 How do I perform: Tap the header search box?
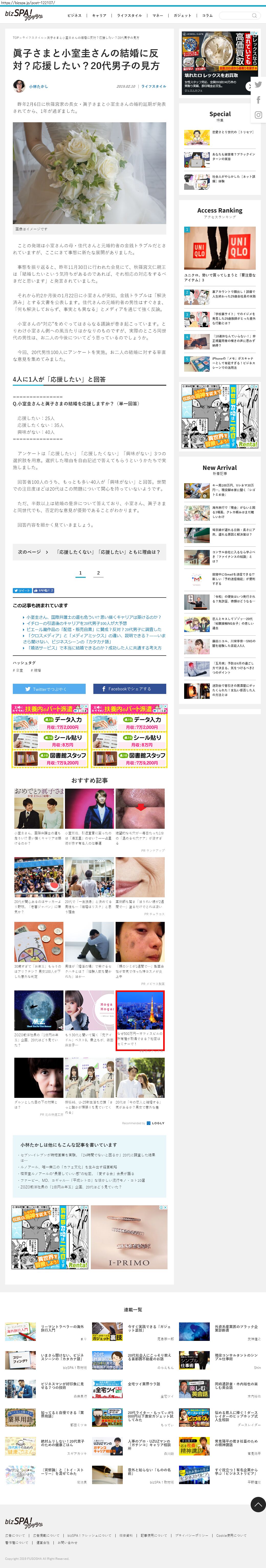[x=238, y=15]
